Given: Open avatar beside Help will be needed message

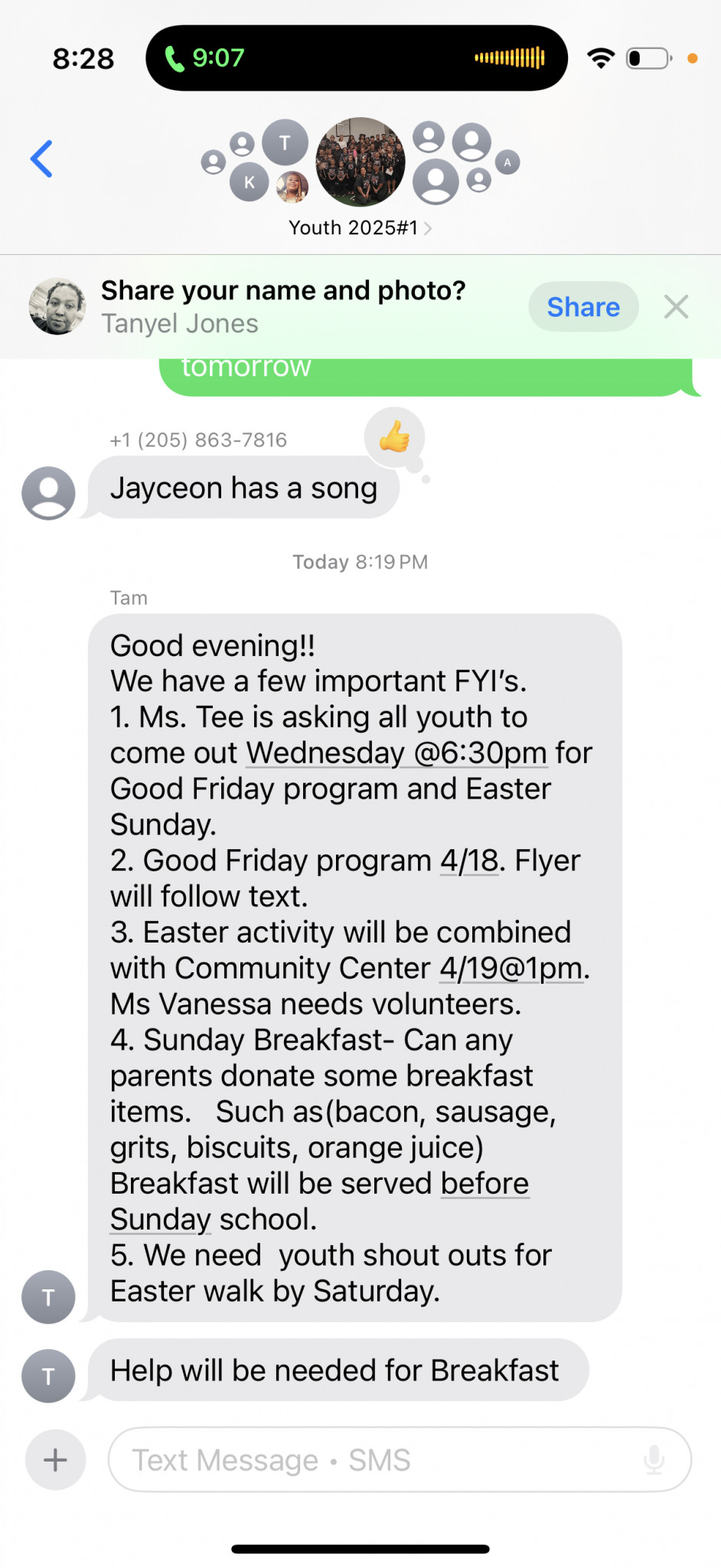Looking at the screenshot, I should 48,1376.
